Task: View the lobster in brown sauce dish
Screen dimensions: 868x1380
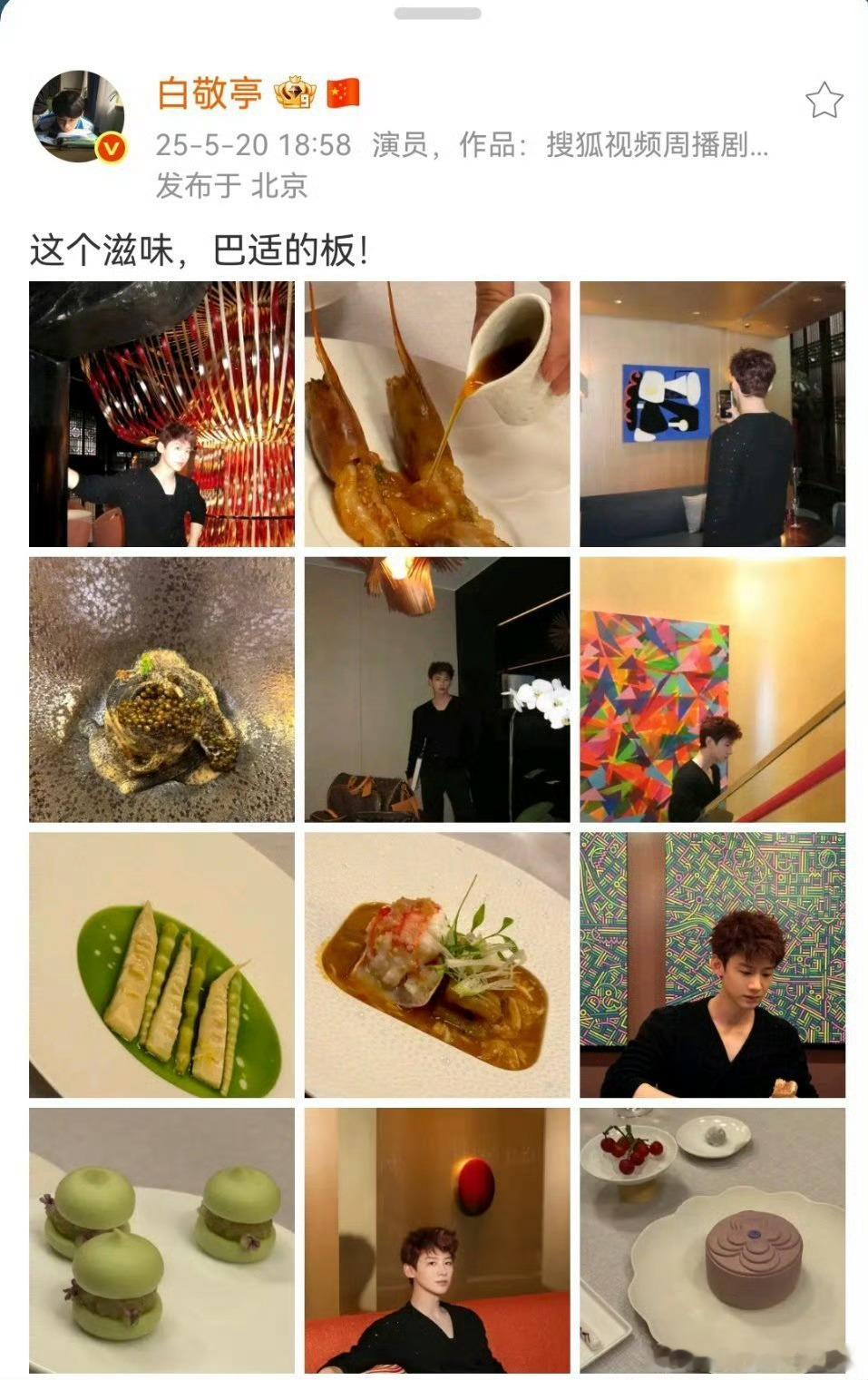Action: pos(437,965)
